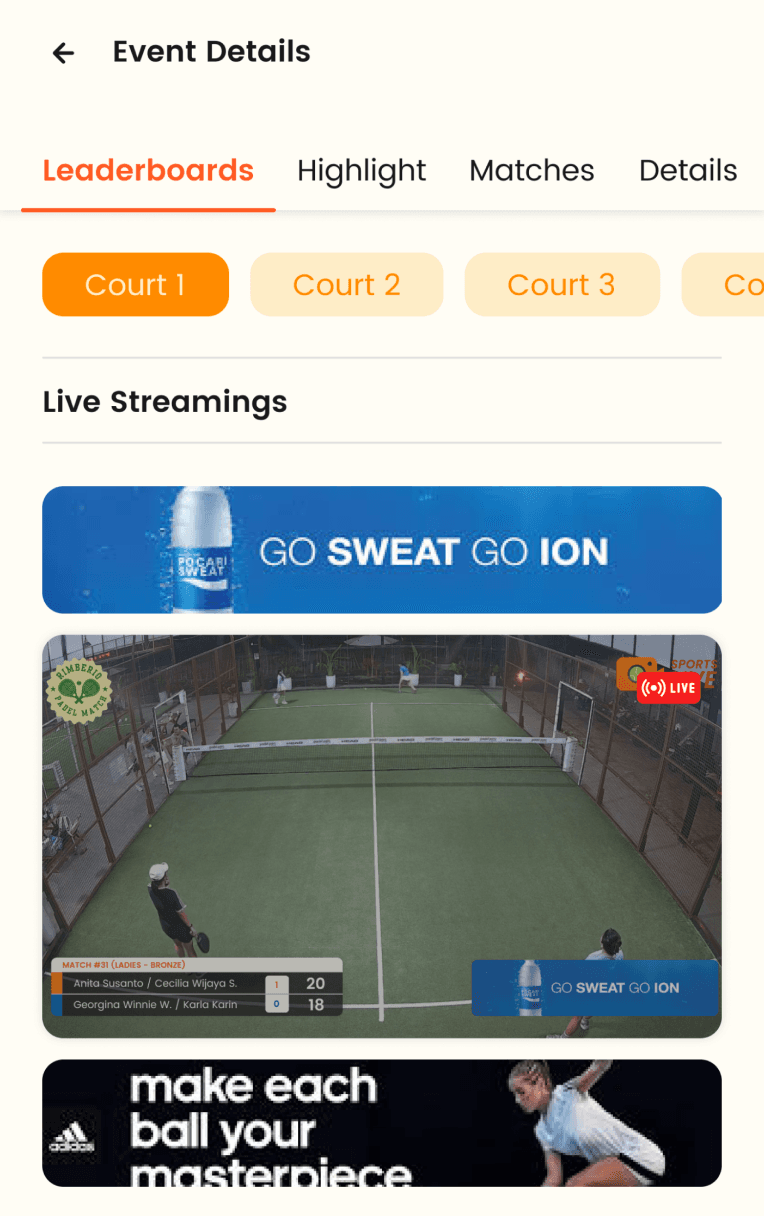This screenshot has width=764, height=1216.
Task: Select the Court 1 chip
Action: pos(135,285)
